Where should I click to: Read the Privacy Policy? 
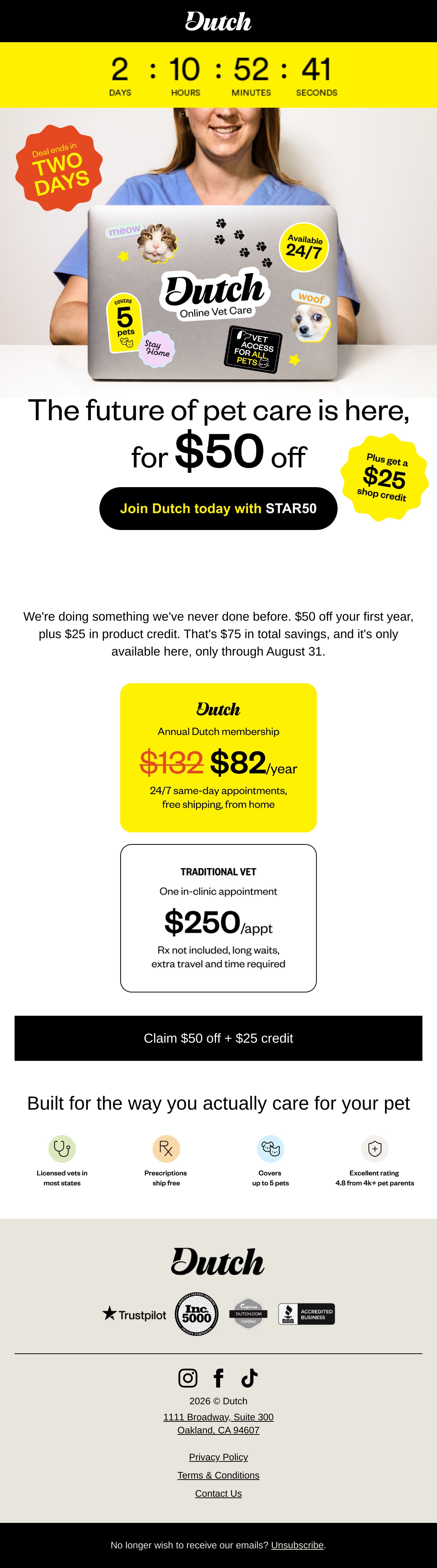218,1457
